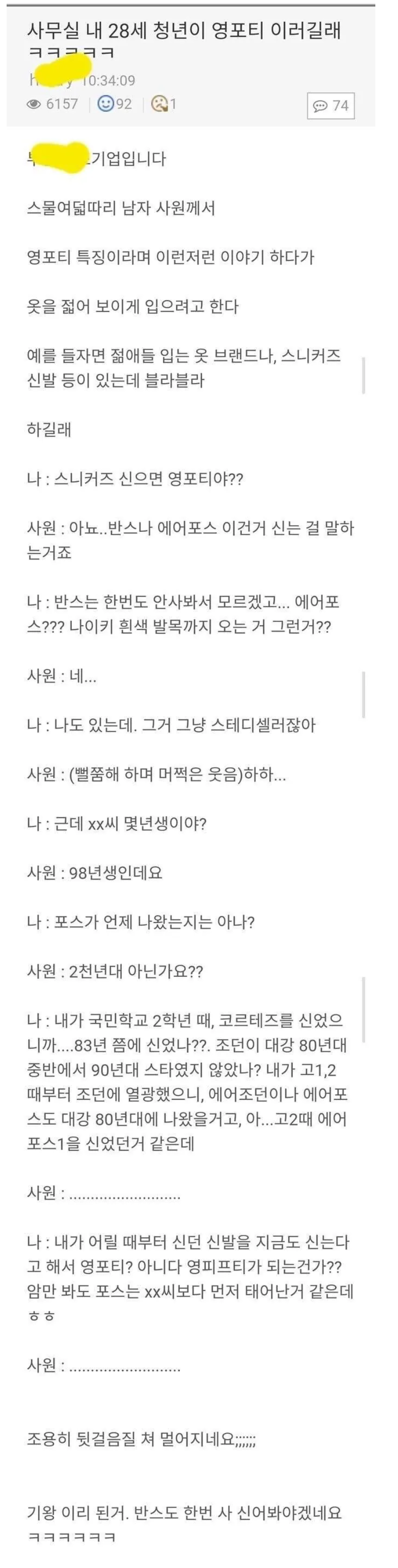Tap the frowning dislike icon with 1
The image size is (398, 1568).
point(160,104)
